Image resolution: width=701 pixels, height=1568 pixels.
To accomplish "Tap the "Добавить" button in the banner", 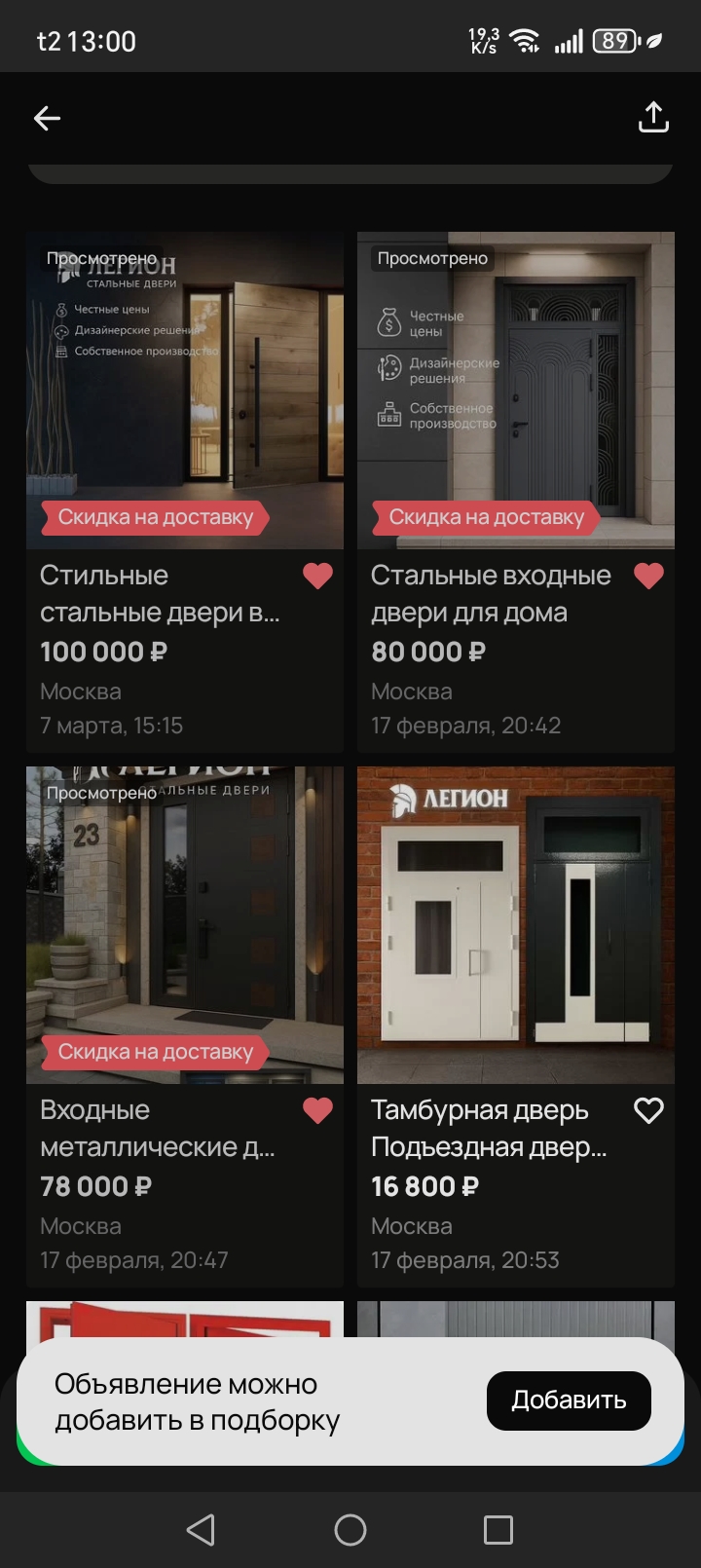I will point(569,1400).
